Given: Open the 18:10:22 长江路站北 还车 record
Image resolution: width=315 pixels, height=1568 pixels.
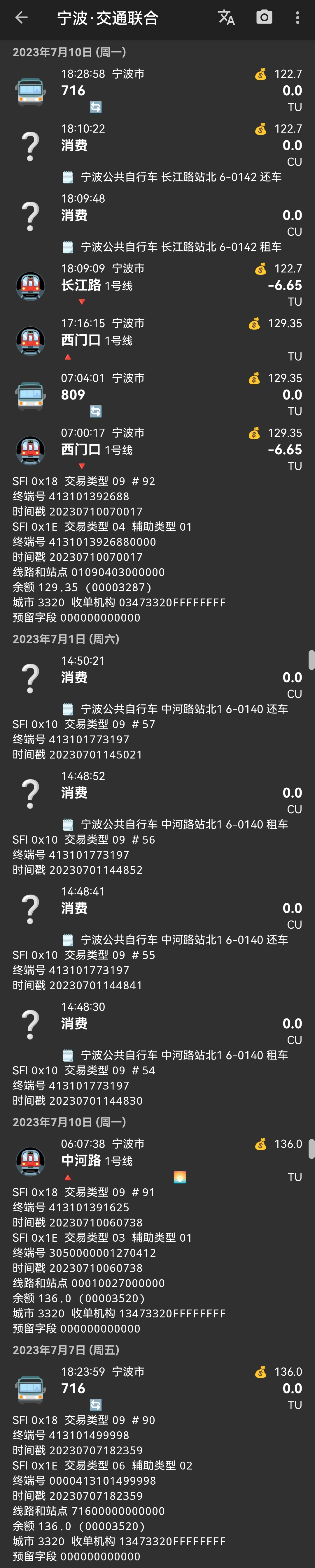Looking at the screenshot, I should 157,152.
